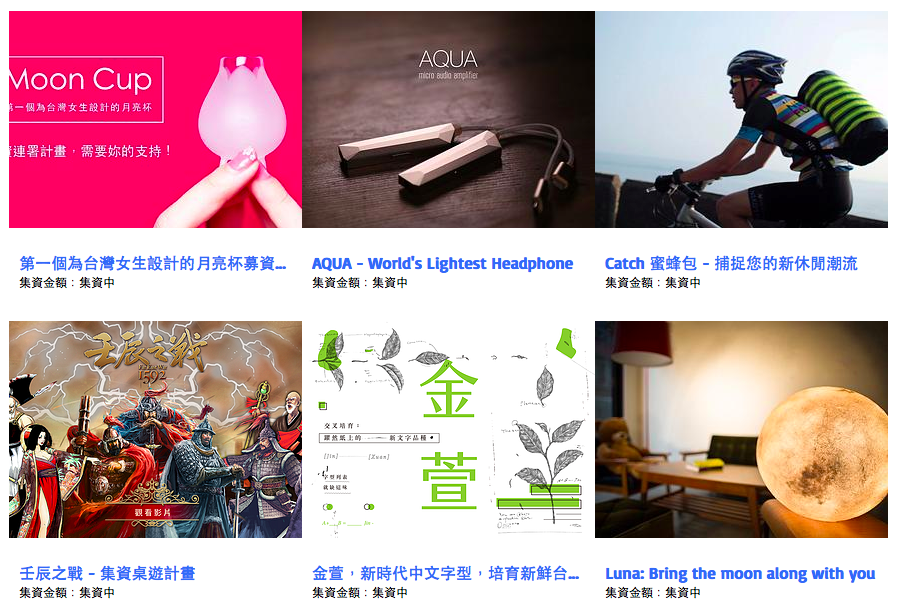
Task: Tap the AQUA - World's Lightest Headphone link
Action: (x=442, y=264)
